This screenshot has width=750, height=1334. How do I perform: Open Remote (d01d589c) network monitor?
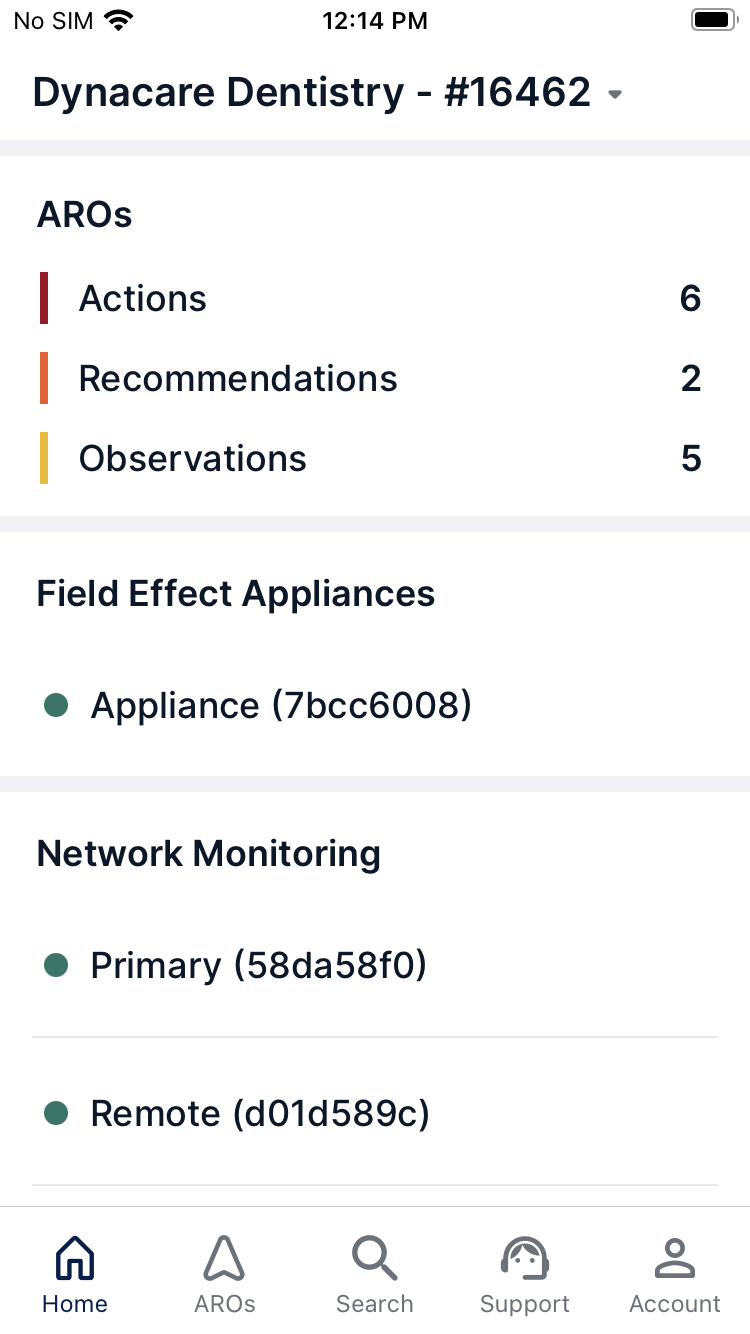coord(260,1114)
